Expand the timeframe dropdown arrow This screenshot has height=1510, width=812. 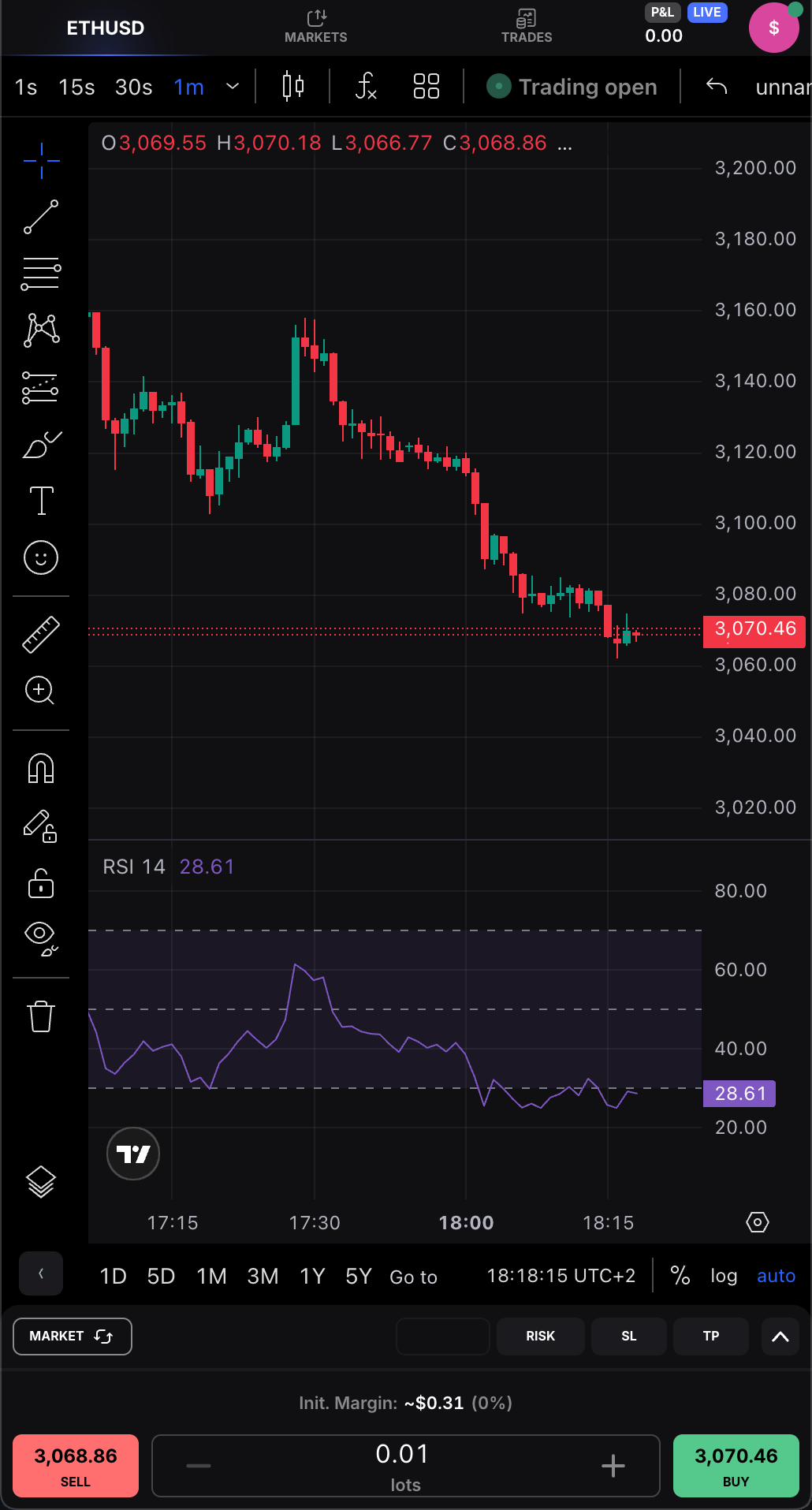pyautogui.click(x=233, y=86)
